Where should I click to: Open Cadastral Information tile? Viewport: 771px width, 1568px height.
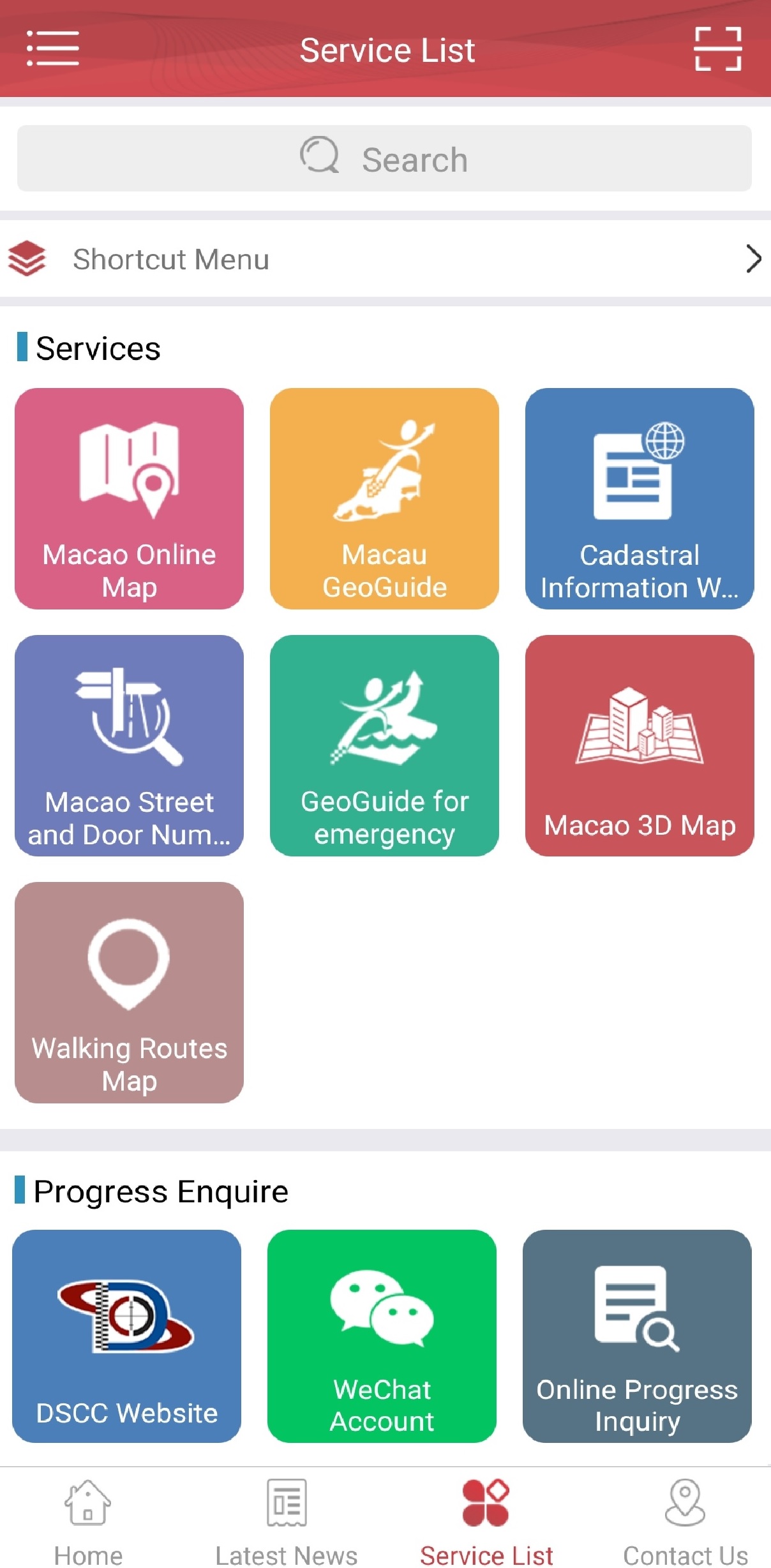coord(639,498)
